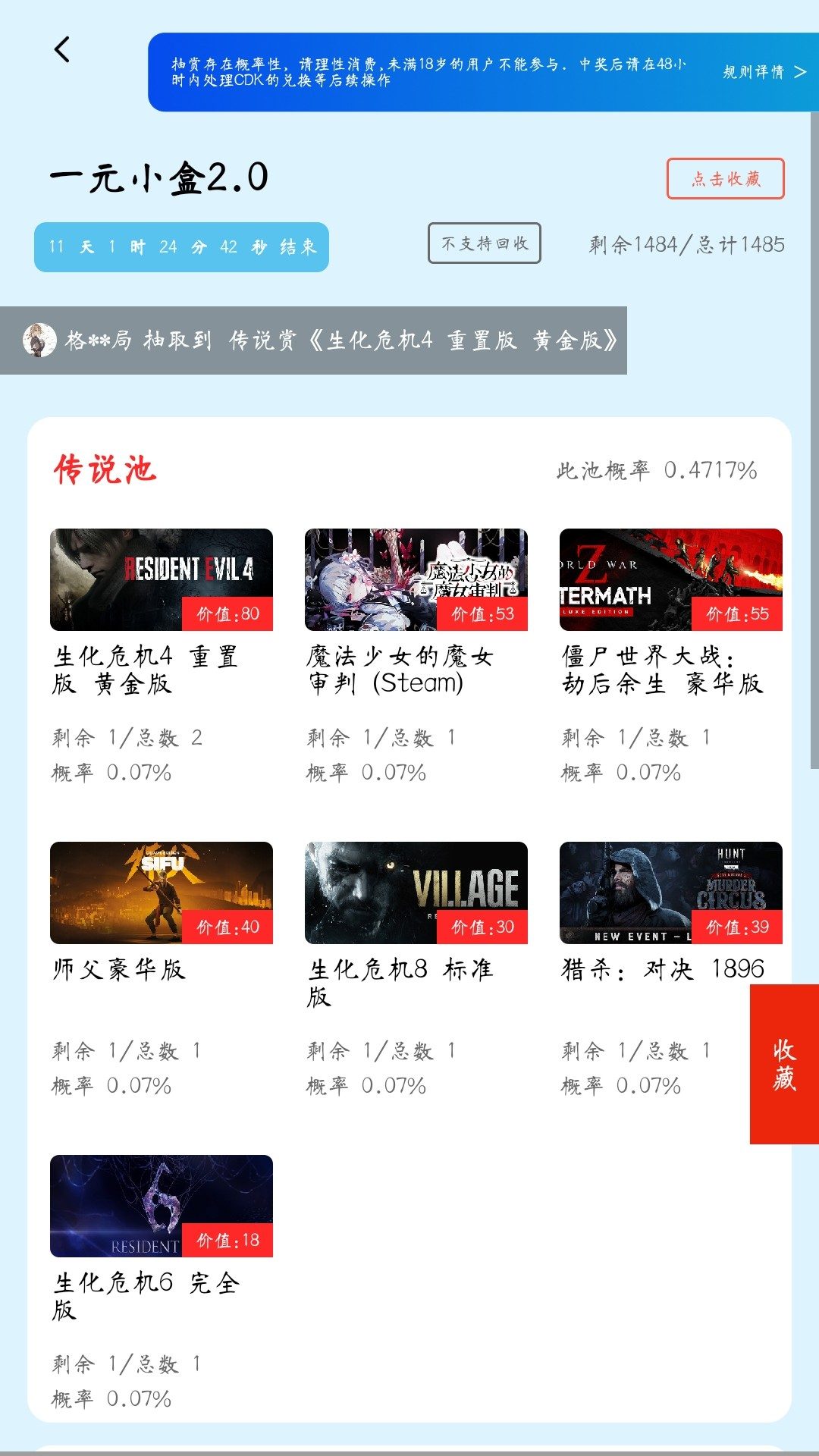
Task: Open 魔法少女的魔女审判 (Steam) prize card
Action: [416, 580]
